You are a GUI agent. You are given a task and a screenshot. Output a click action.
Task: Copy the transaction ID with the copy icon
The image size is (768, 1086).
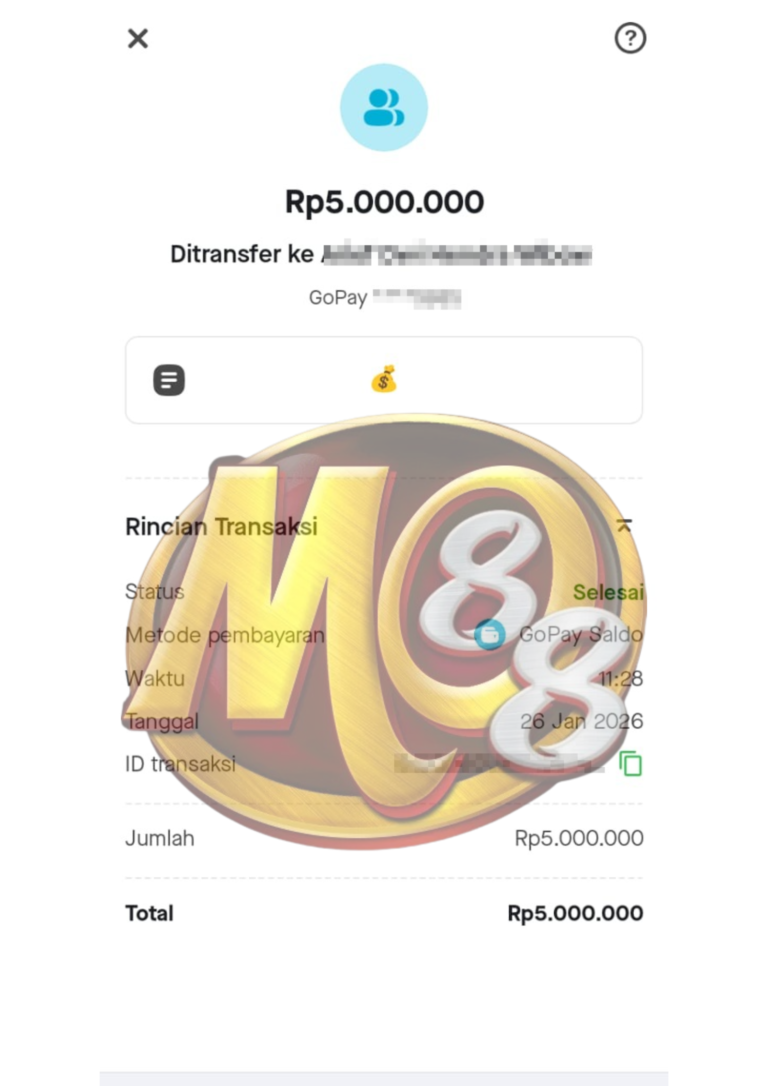(631, 764)
